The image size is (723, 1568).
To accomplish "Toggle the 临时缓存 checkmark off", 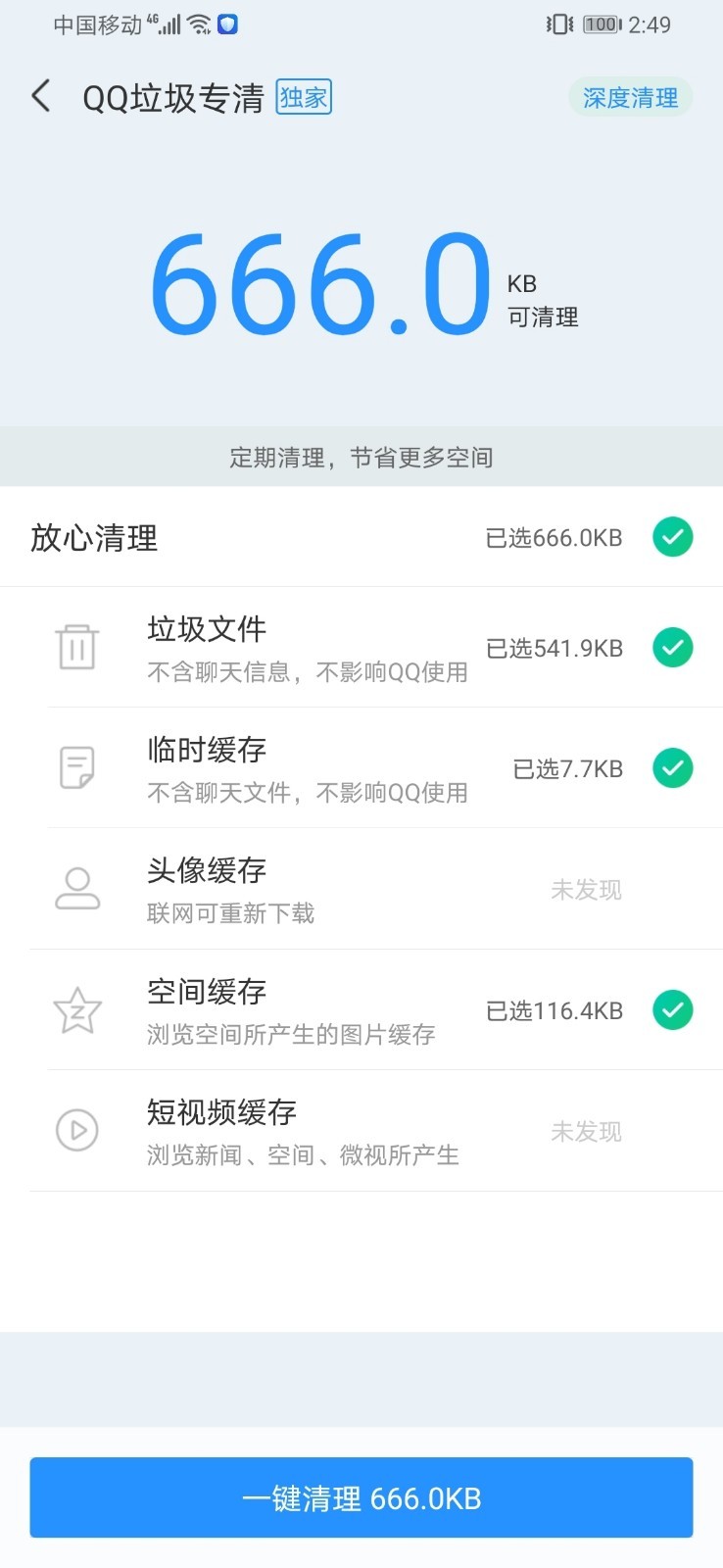I will [x=672, y=768].
